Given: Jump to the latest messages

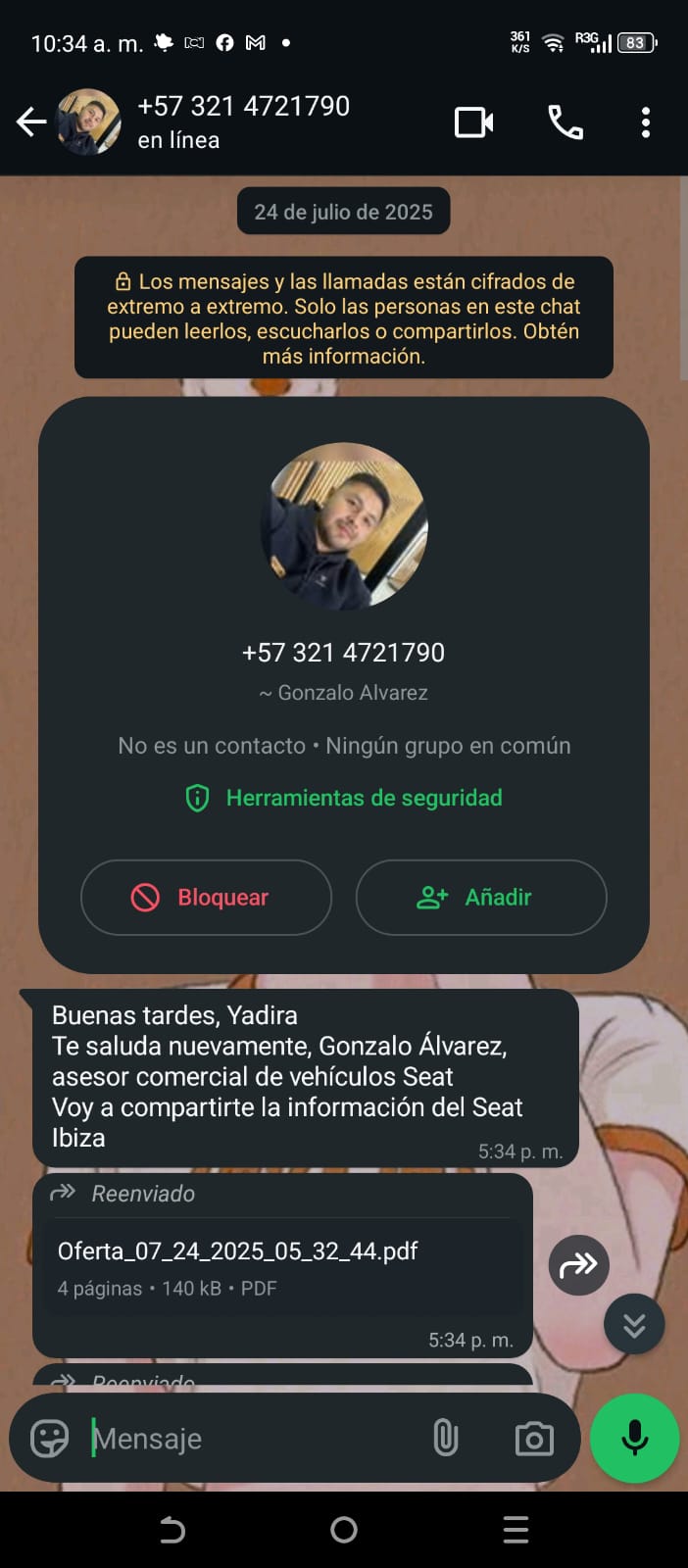Looking at the screenshot, I should pos(634,1325).
